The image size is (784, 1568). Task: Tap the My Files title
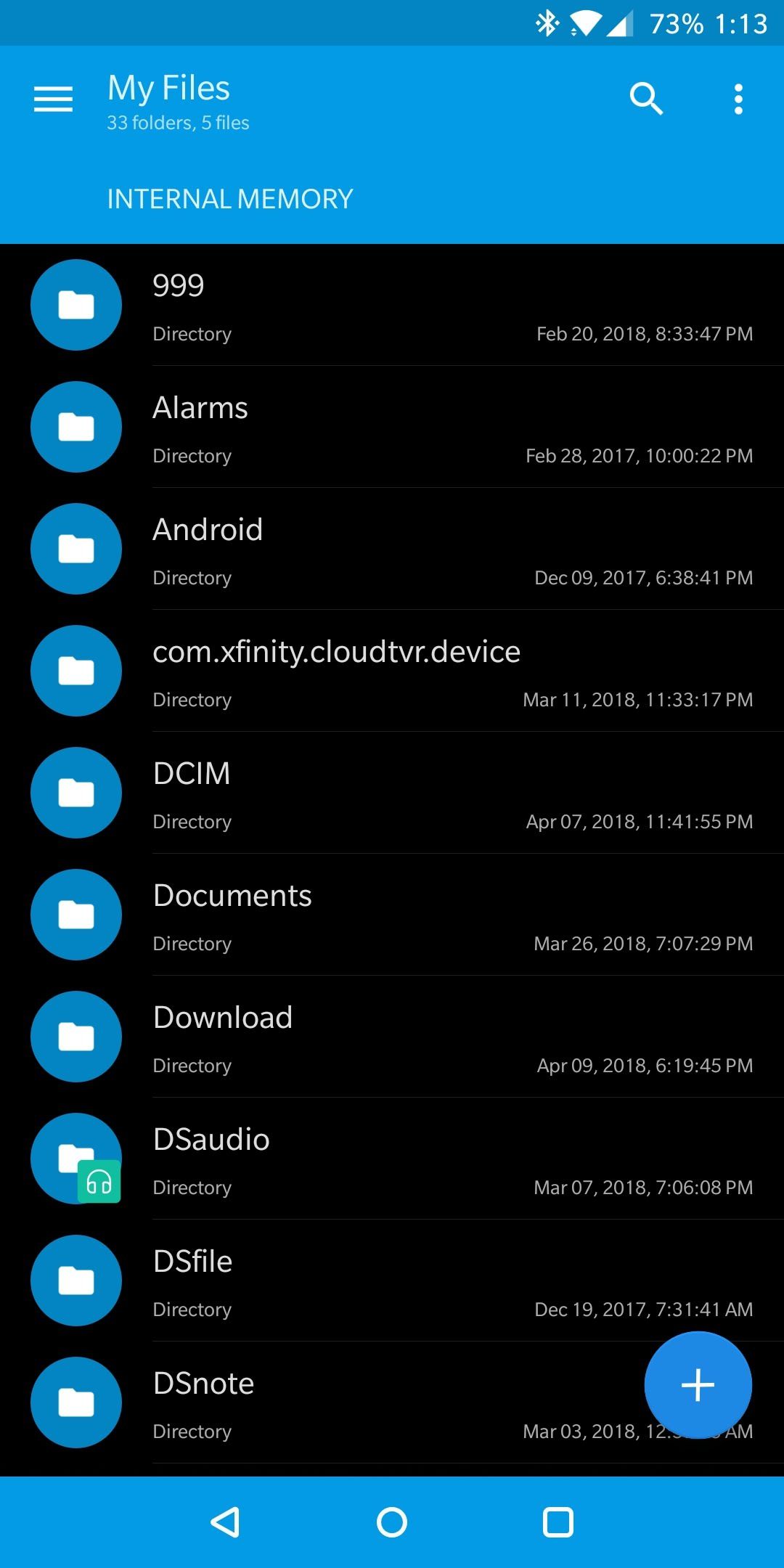tap(168, 87)
